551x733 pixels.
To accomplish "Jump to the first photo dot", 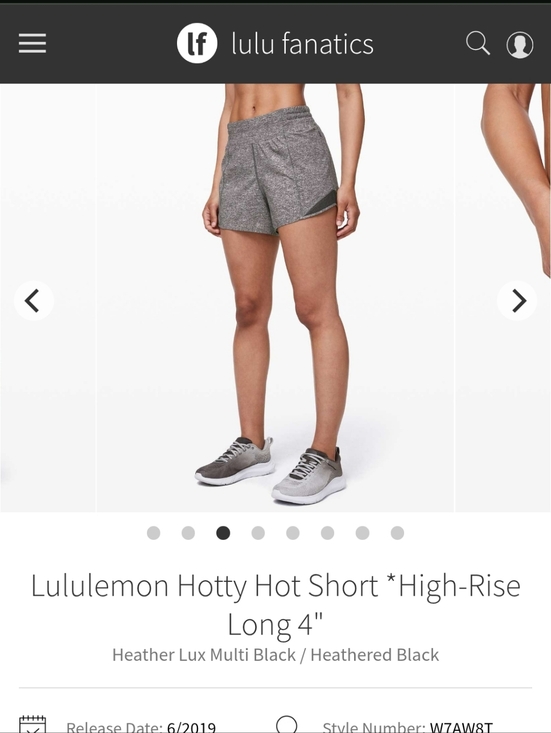I will 153,533.
